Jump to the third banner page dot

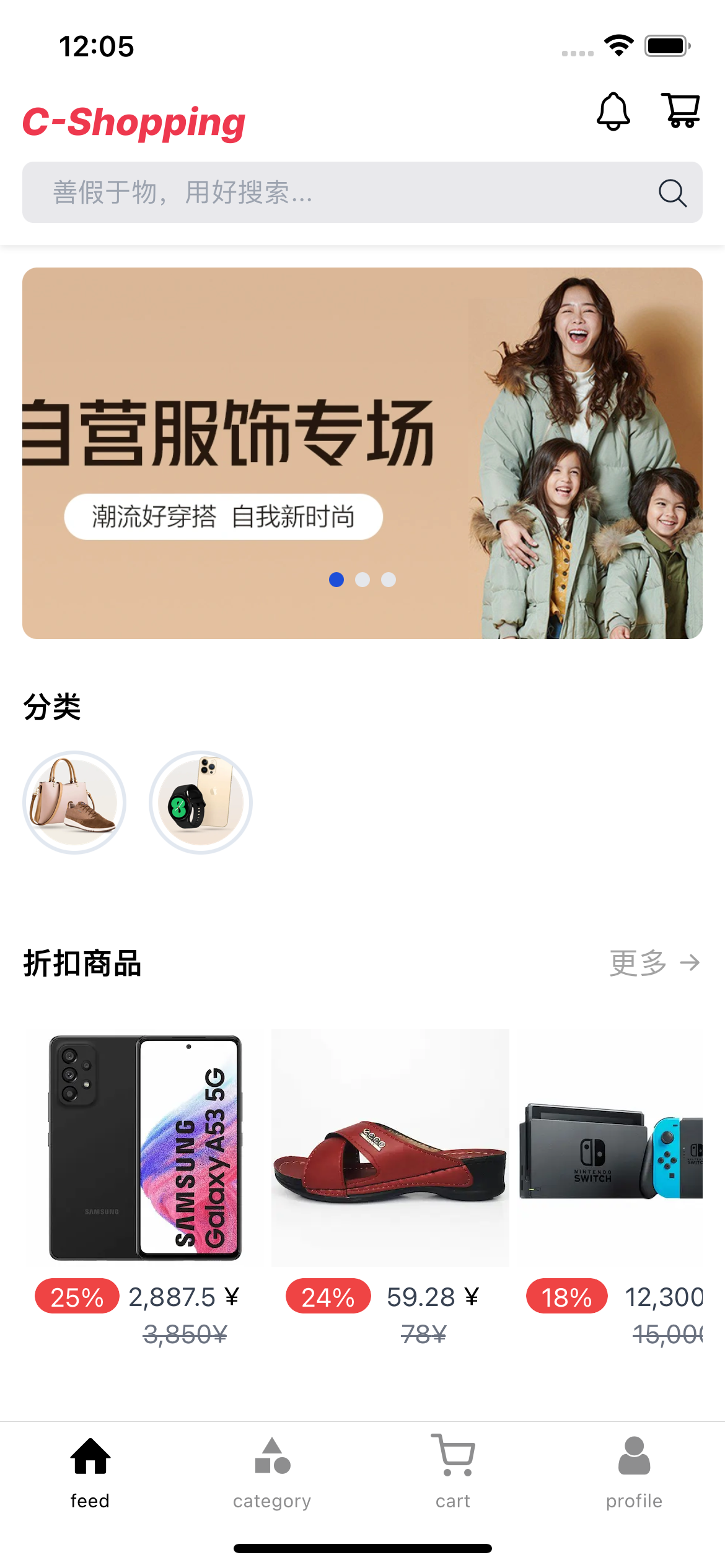(389, 580)
